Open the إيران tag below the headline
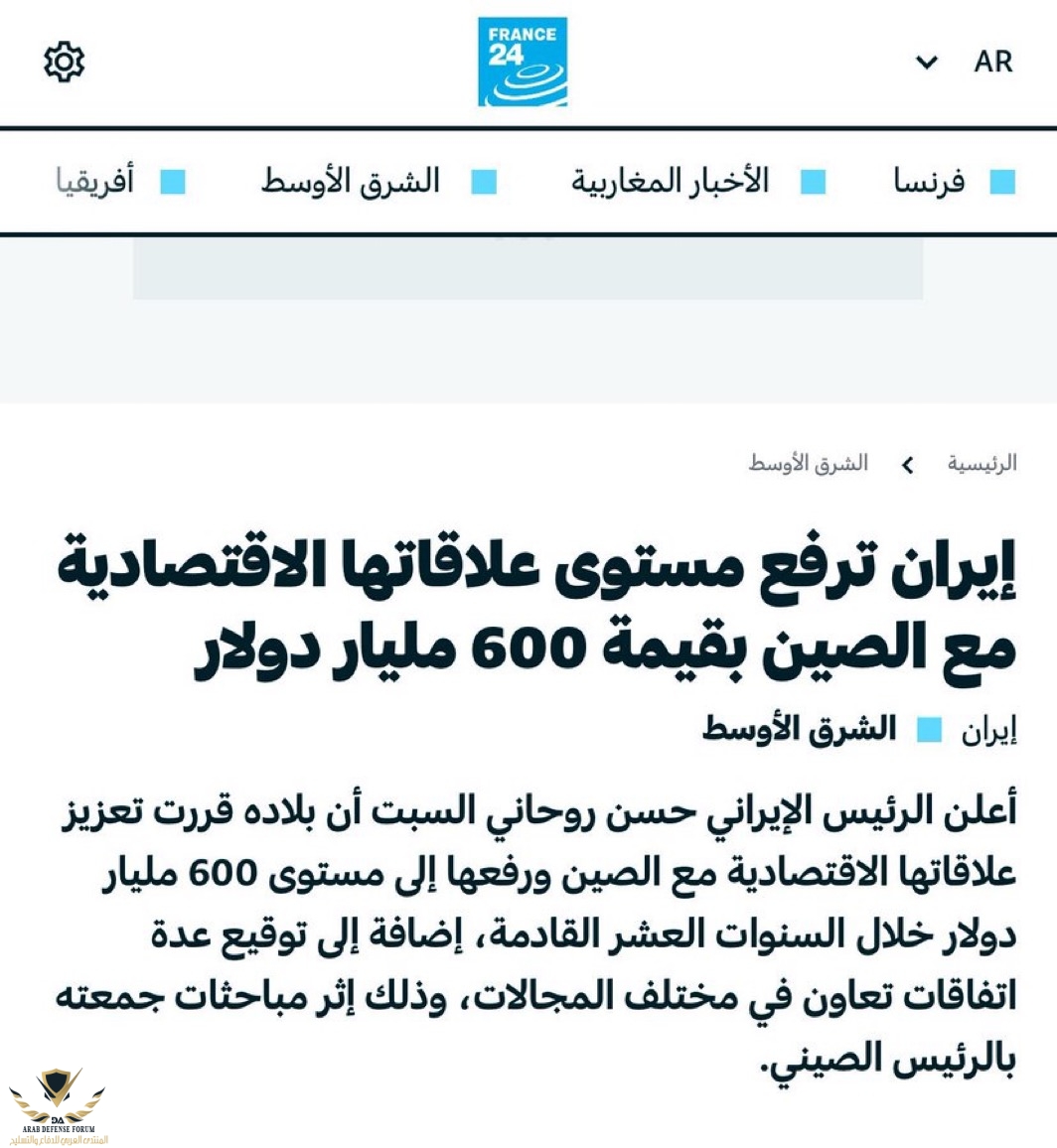 point(988,733)
